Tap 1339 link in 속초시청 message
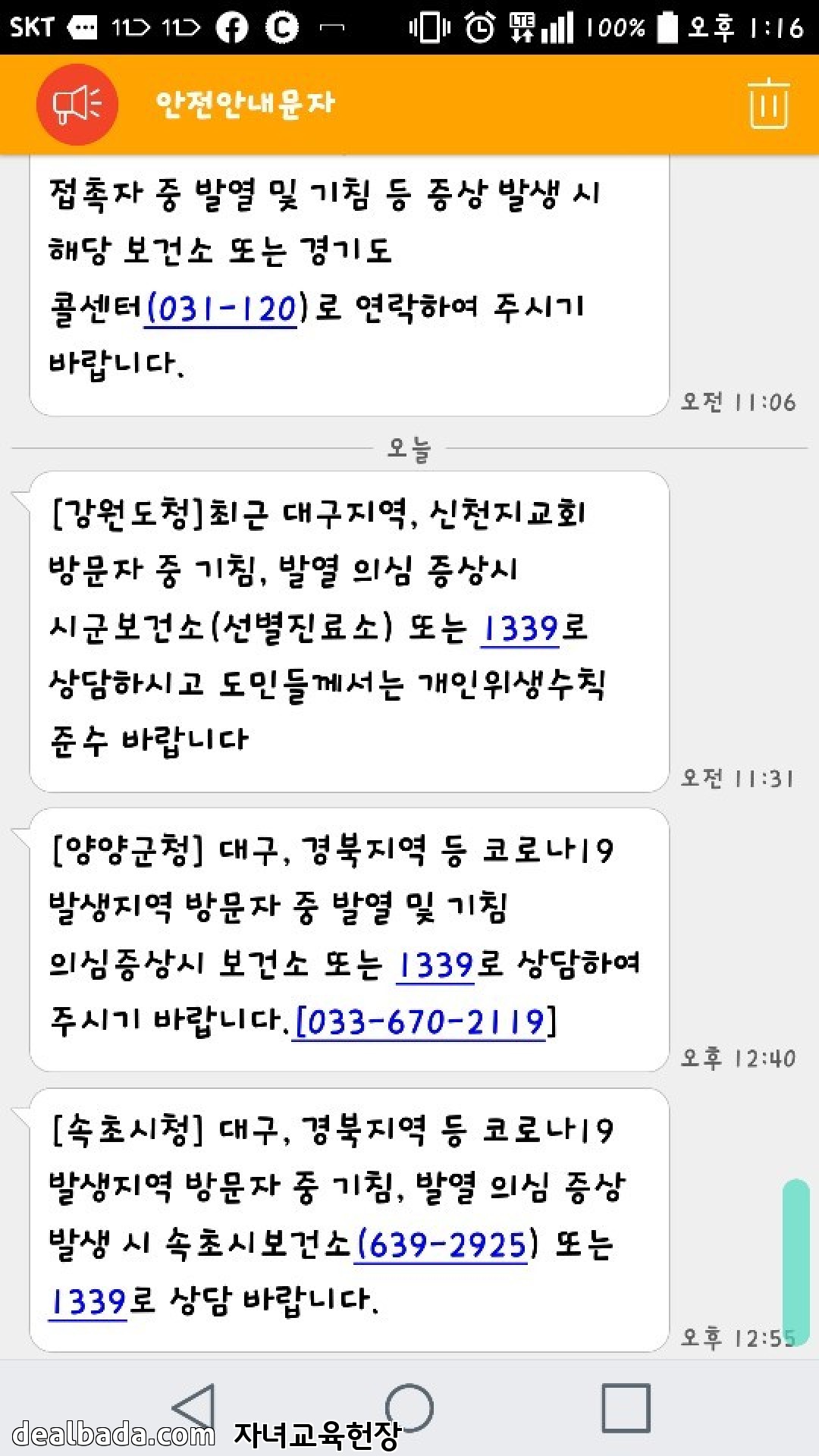 tap(87, 1301)
